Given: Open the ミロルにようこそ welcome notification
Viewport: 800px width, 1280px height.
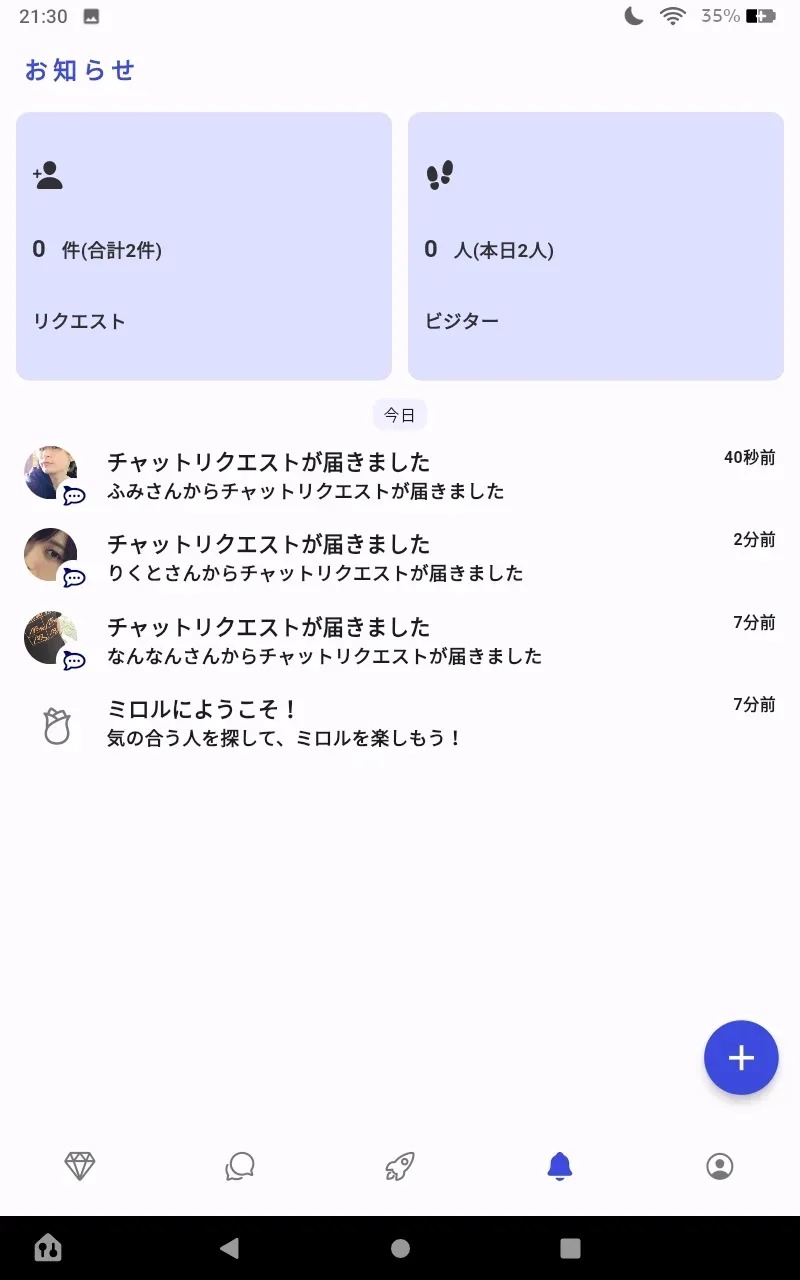Looking at the screenshot, I should click(x=400, y=722).
